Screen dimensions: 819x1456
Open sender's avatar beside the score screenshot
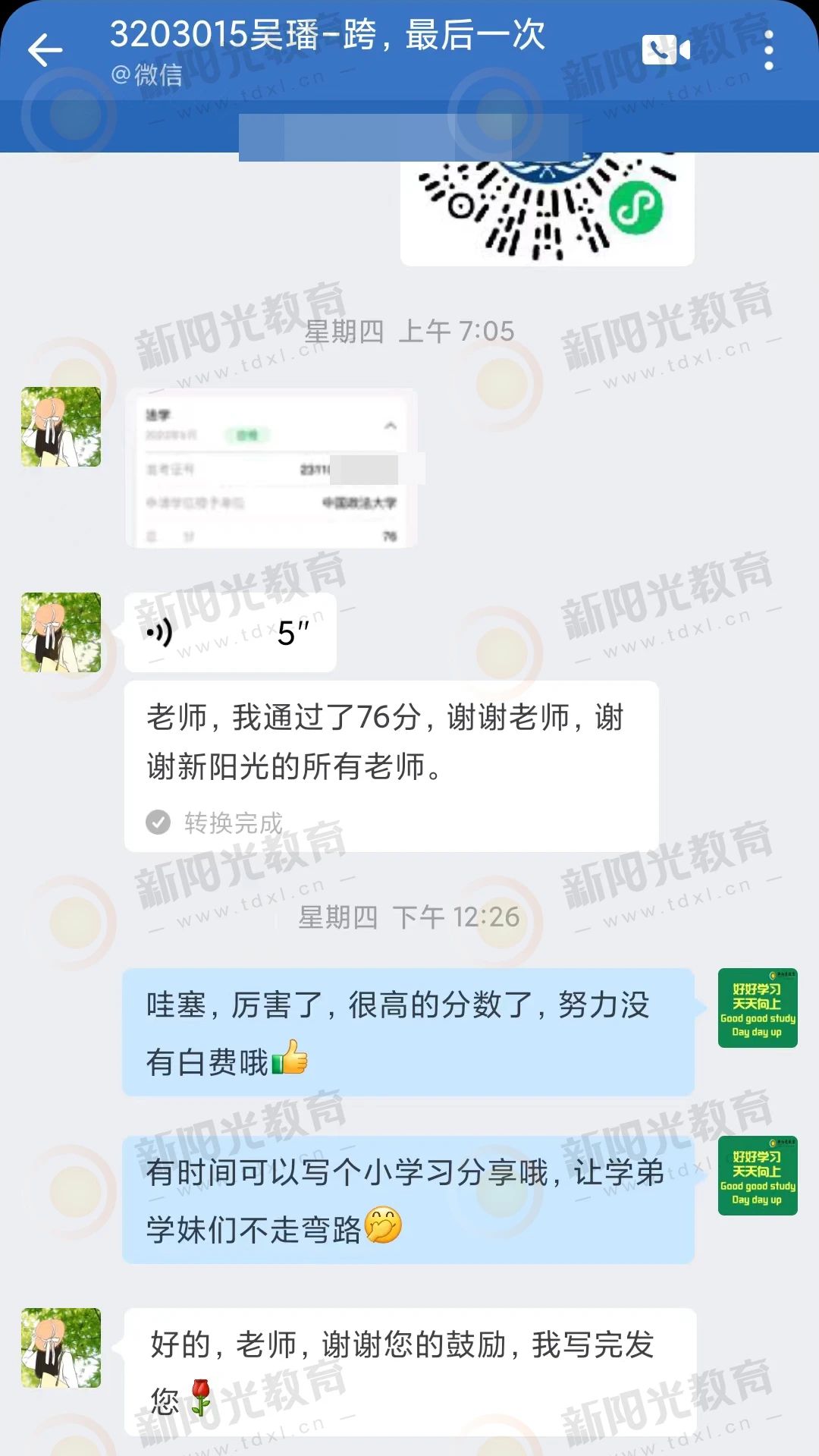click(x=61, y=426)
